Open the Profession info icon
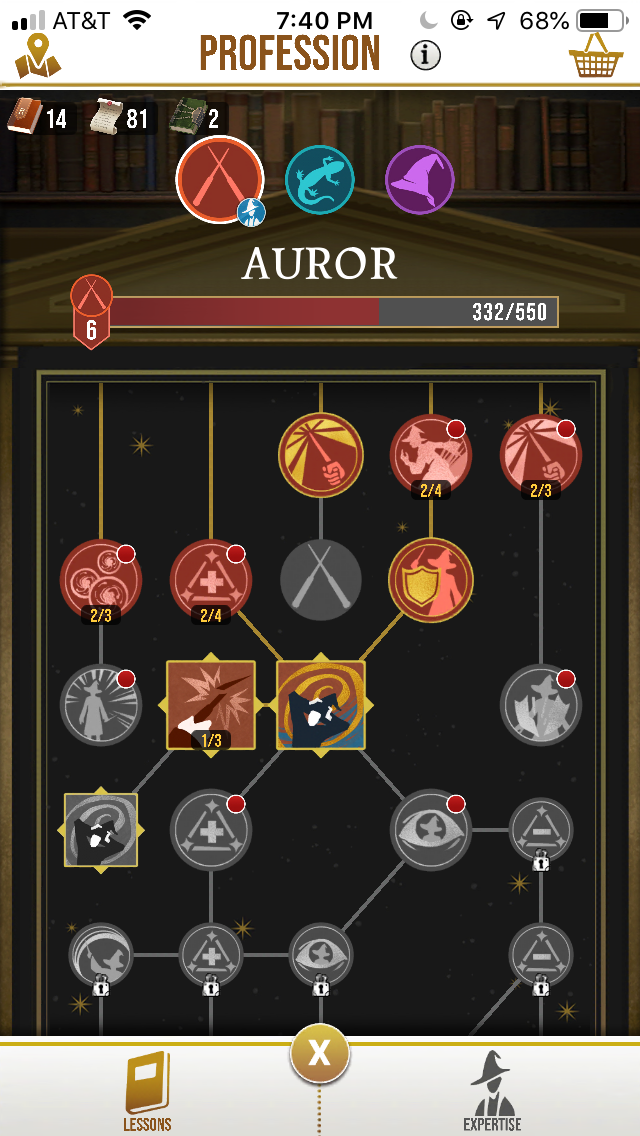 coord(425,56)
